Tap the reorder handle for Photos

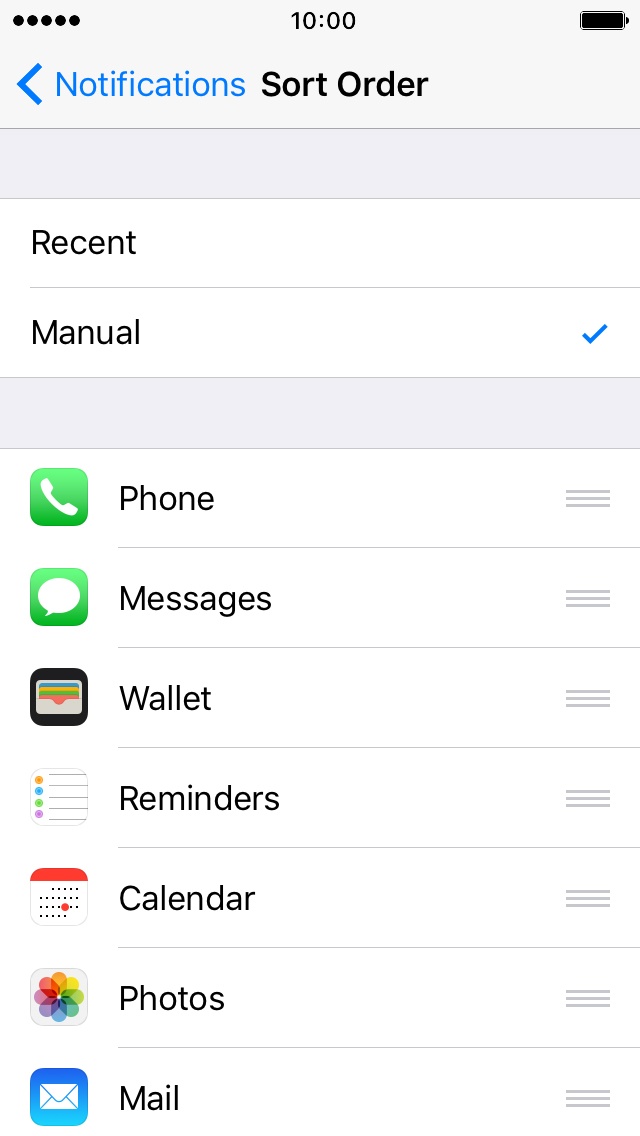[588, 998]
